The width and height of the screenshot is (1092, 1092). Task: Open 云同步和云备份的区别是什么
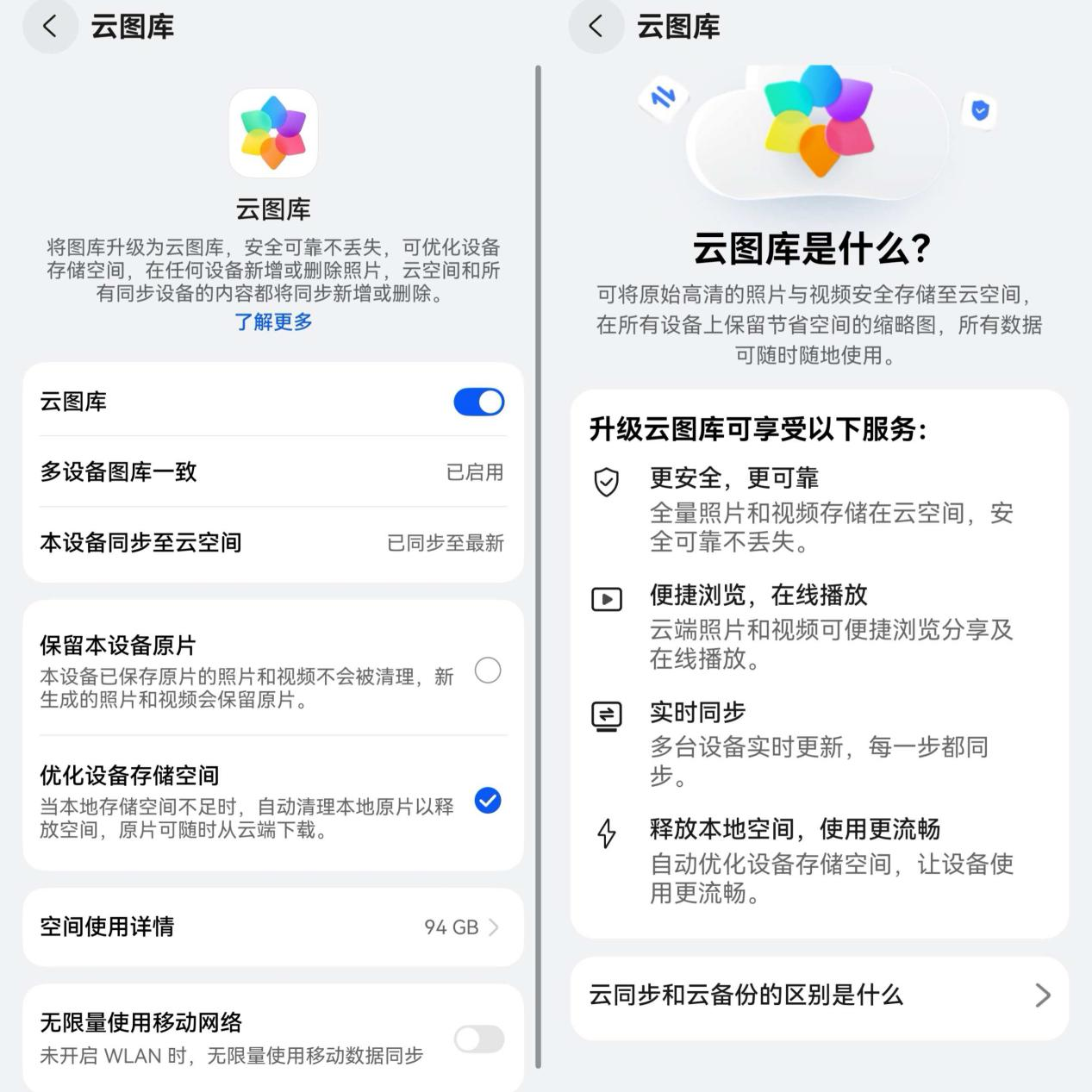819,995
